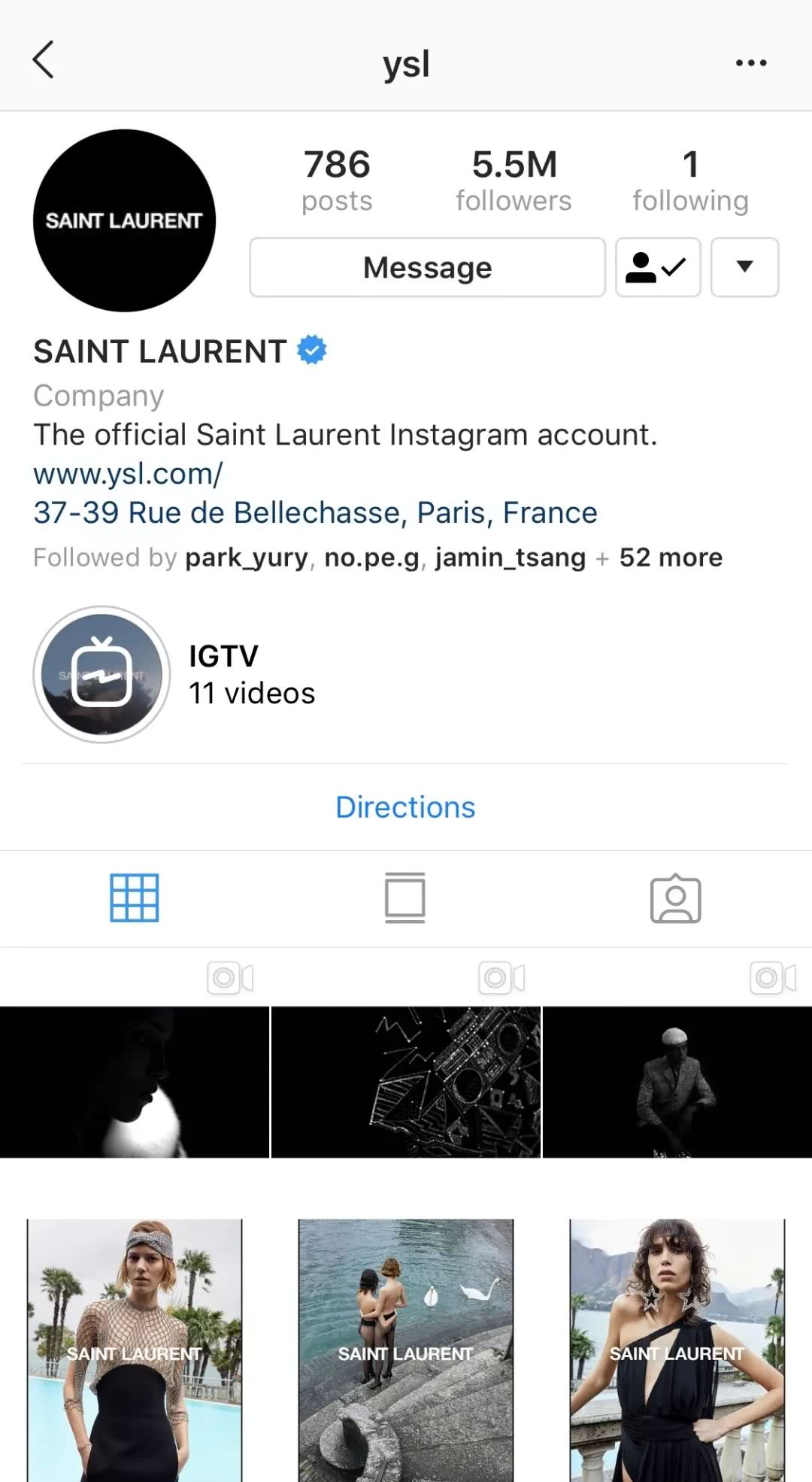Screen dimensions: 812x1482
Task: View the 5.5M followers list
Action: tap(514, 181)
